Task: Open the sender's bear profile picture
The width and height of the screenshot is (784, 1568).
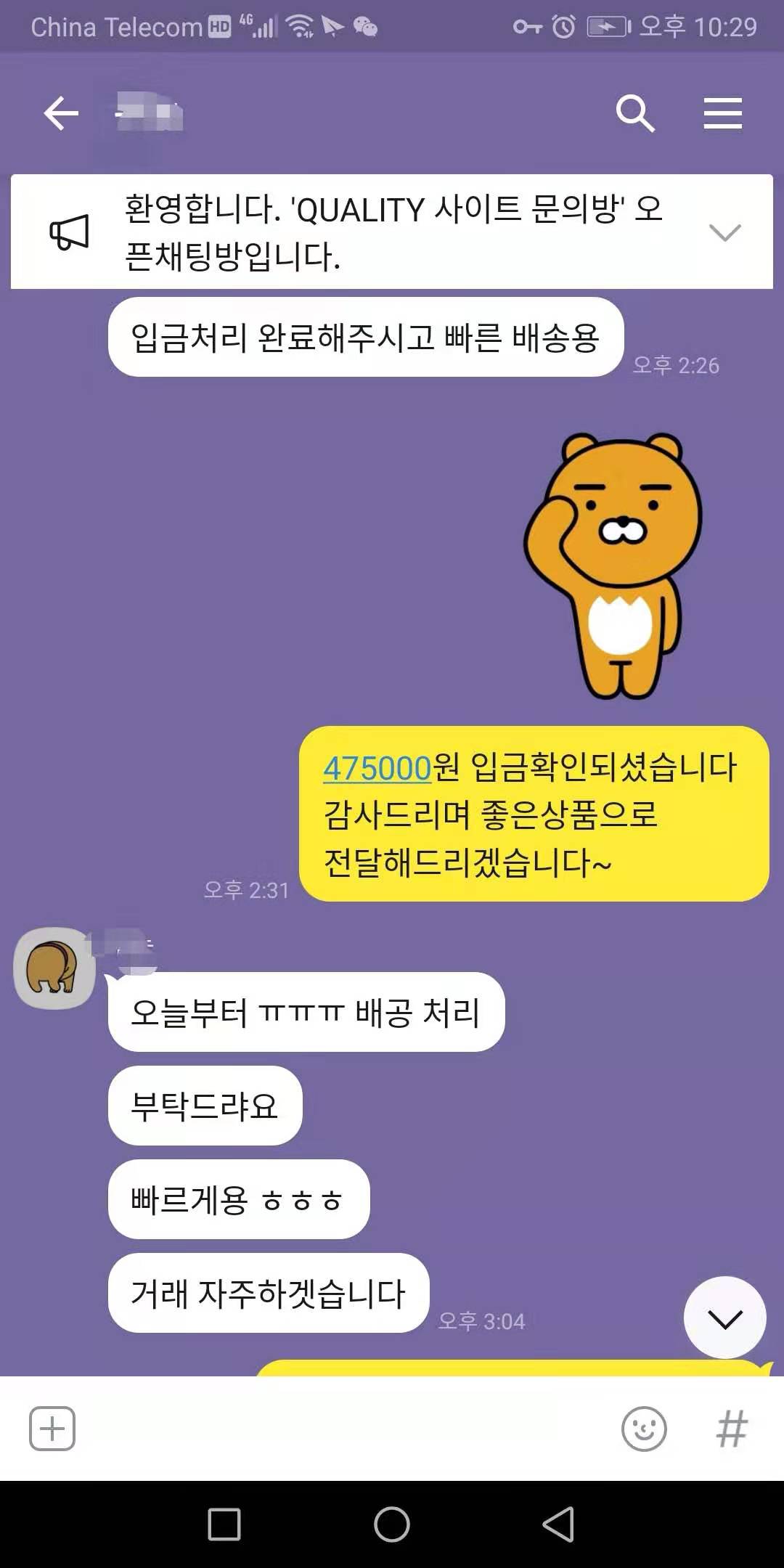Action: coord(54,968)
